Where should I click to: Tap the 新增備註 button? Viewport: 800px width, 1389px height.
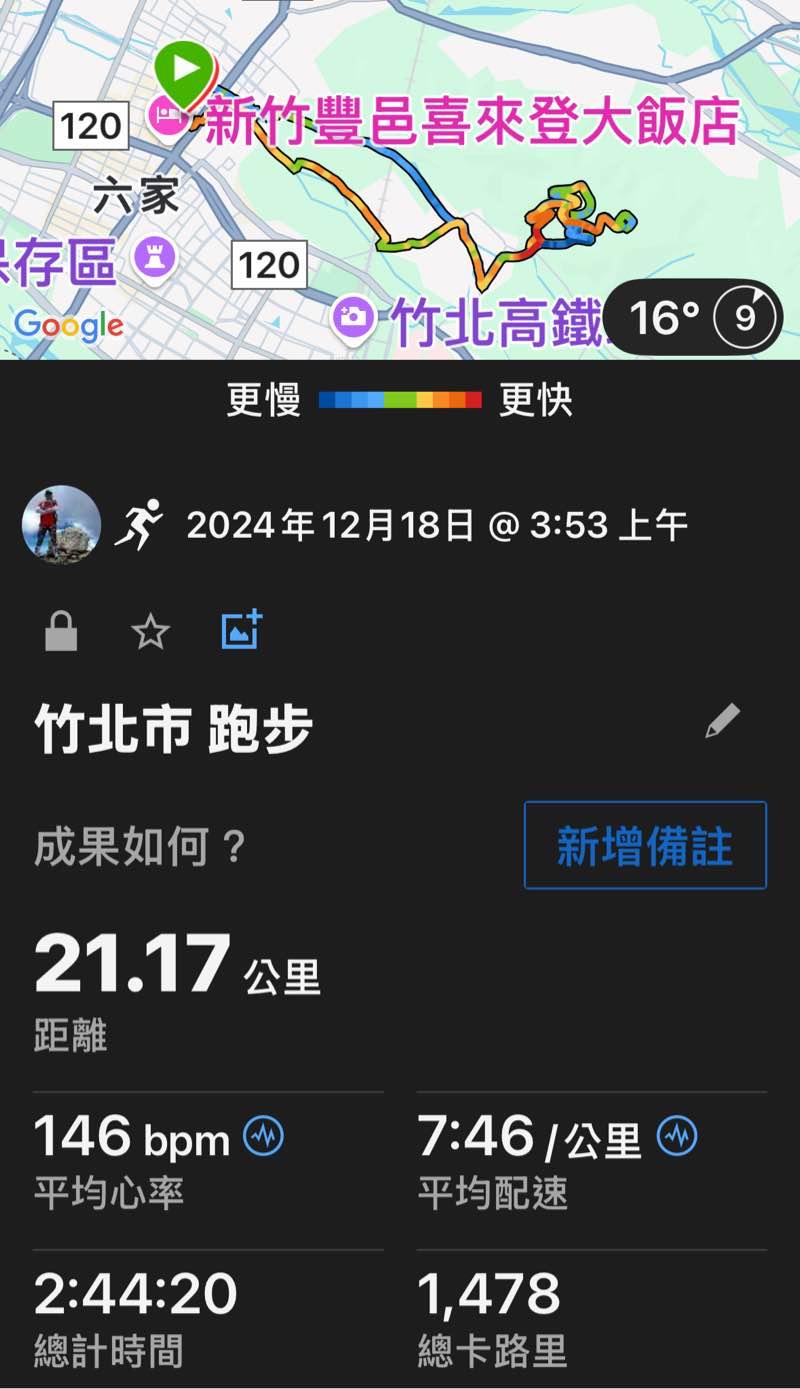coord(645,845)
